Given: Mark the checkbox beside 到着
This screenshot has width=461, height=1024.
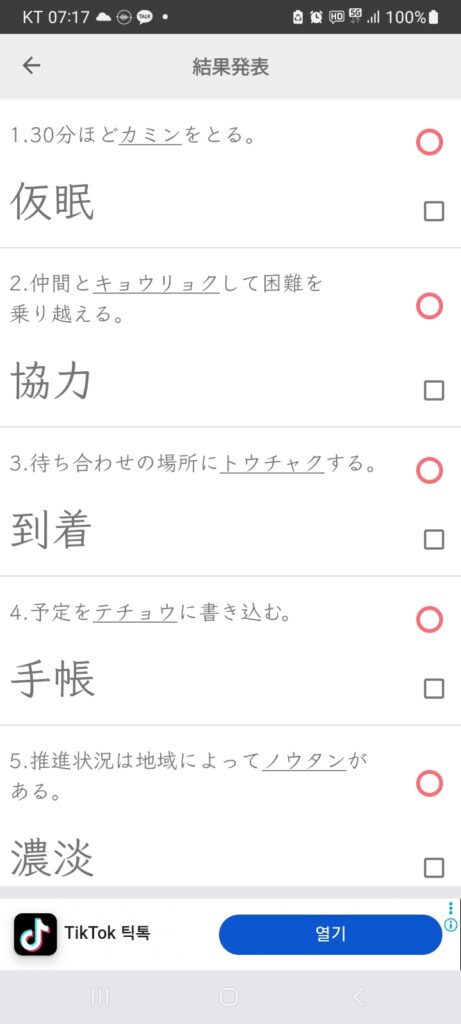Looking at the screenshot, I should point(434,539).
